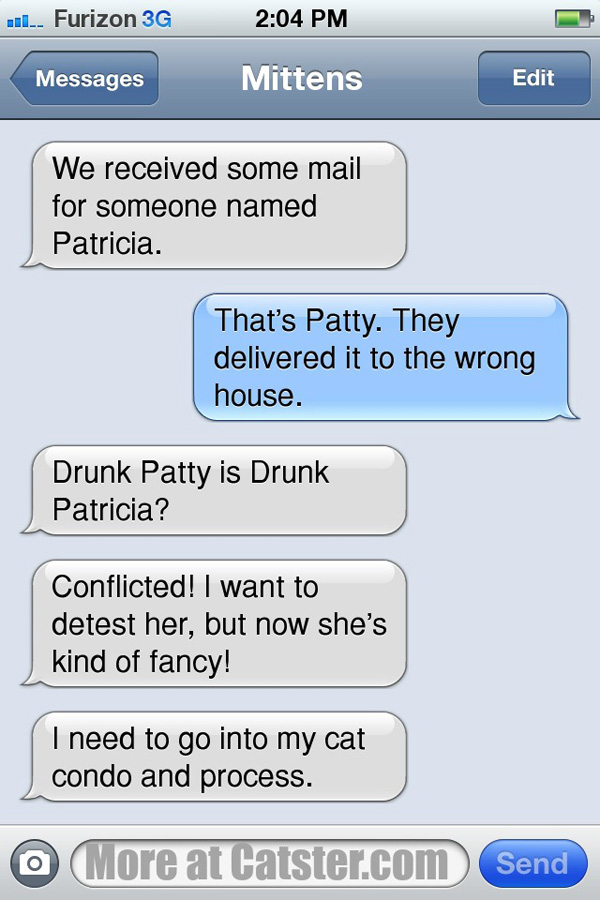Image resolution: width=600 pixels, height=900 pixels.
Task: Tap the Edit button
Action: pos(533,78)
